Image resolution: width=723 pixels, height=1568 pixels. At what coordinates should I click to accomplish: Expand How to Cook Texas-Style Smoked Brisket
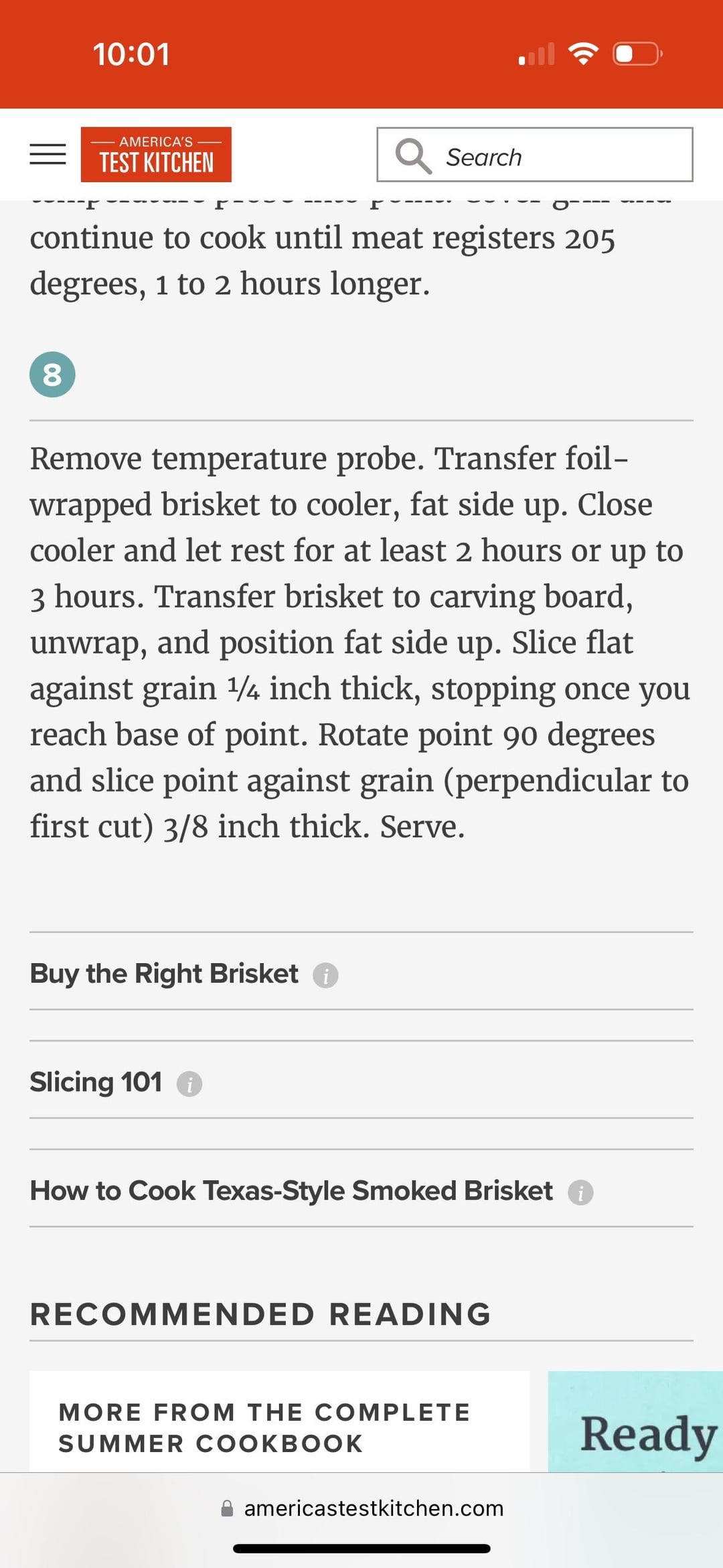[x=580, y=1192]
